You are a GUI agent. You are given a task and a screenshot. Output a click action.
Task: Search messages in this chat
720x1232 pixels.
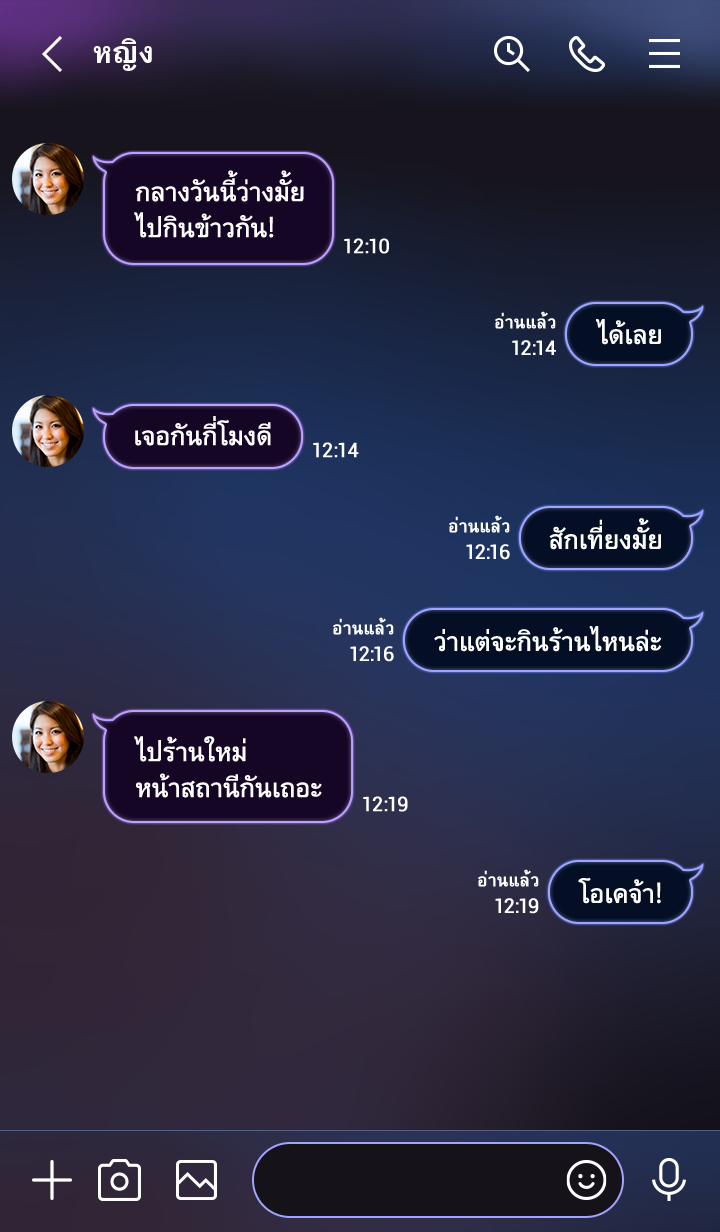coord(511,54)
